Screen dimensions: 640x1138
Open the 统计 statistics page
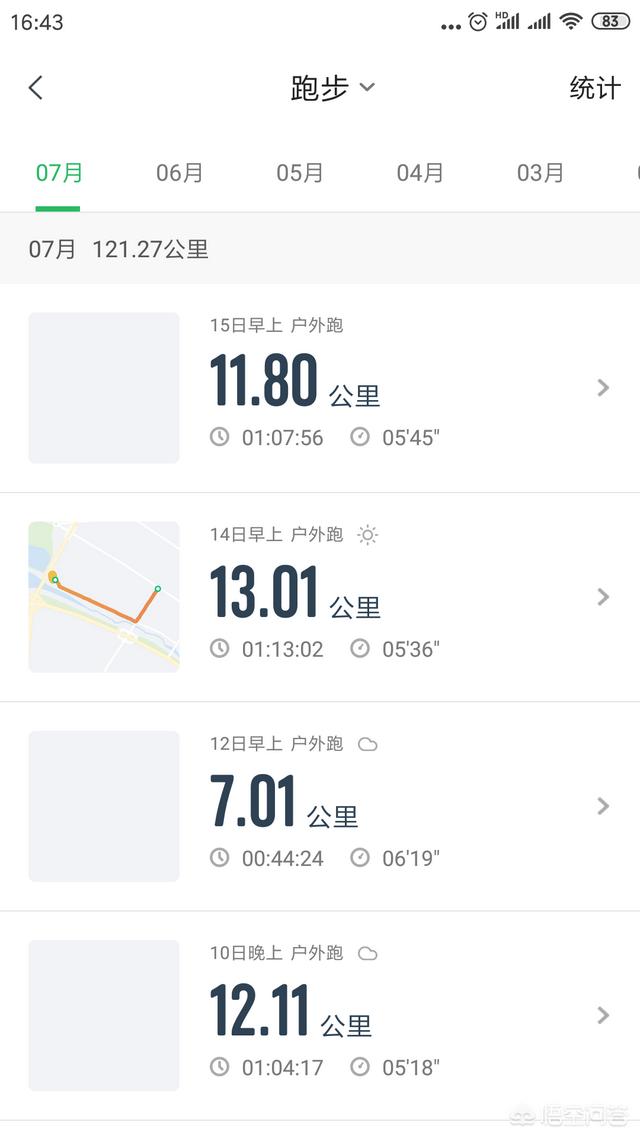(x=594, y=88)
